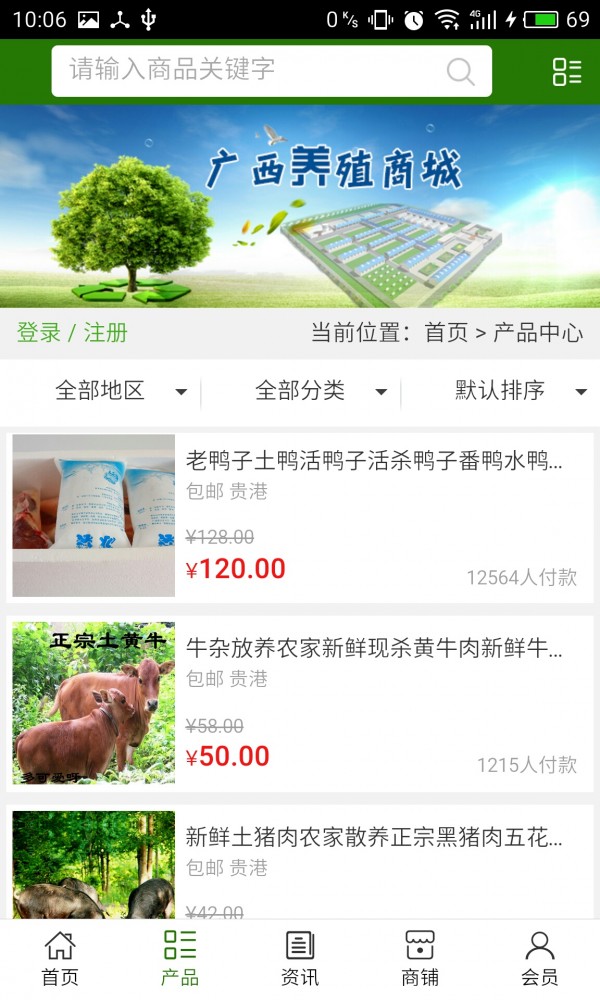Tap the product keyword search field
This screenshot has width=600, height=1000.
[x=250, y=70]
